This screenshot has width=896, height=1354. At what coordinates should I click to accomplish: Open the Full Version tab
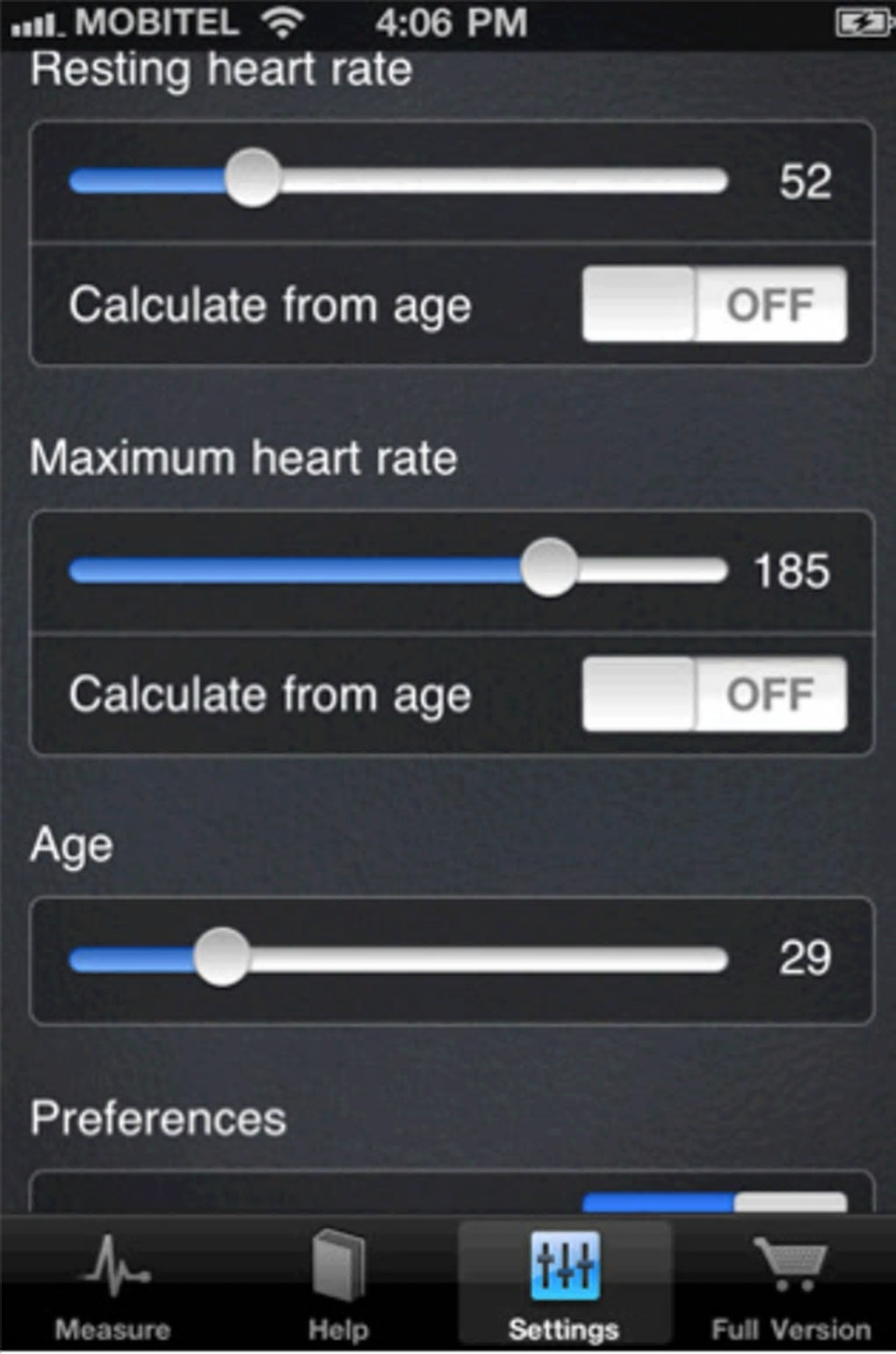click(x=791, y=1285)
